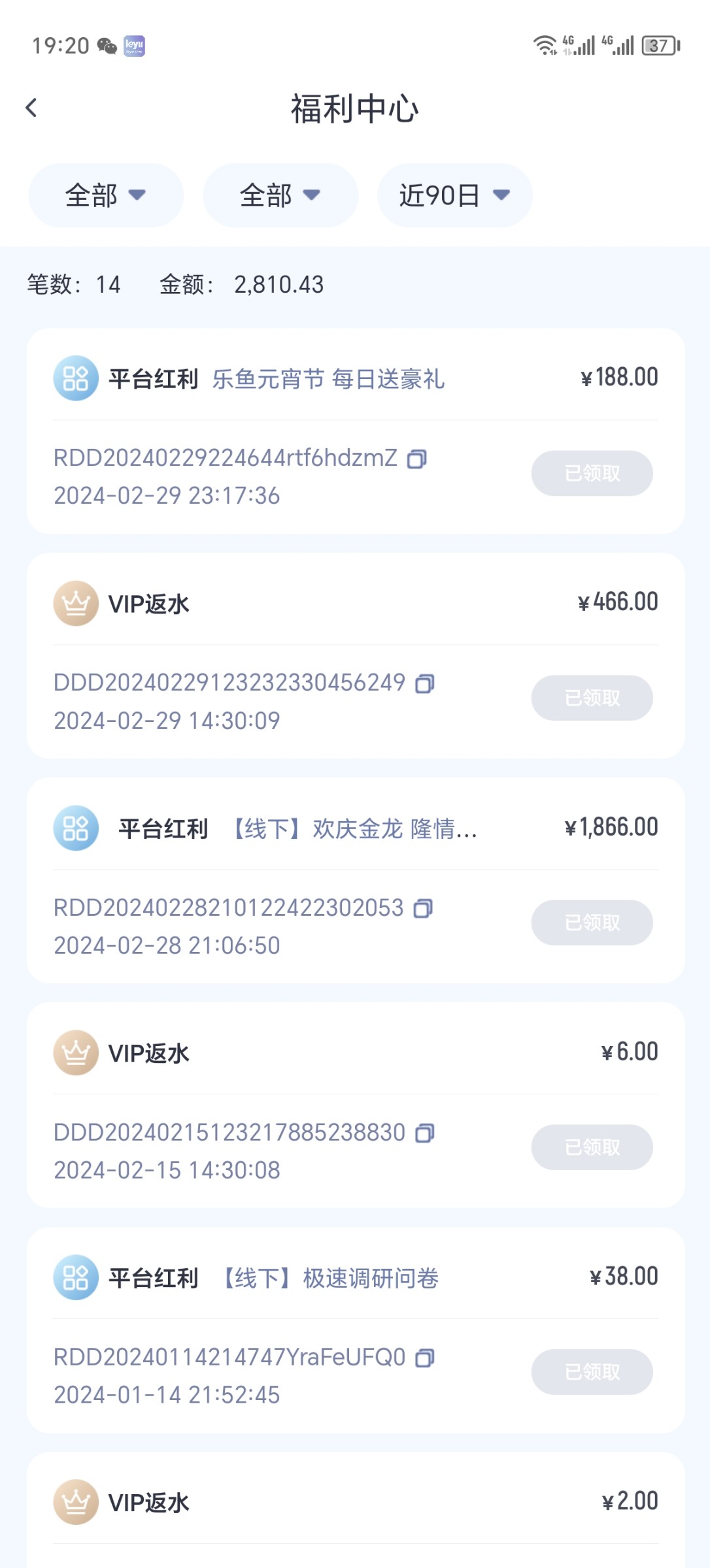Copy order number RDD20240114214747YraFeUFQ0
This screenshot has height=1568, width=710.
coord(425,1358)
